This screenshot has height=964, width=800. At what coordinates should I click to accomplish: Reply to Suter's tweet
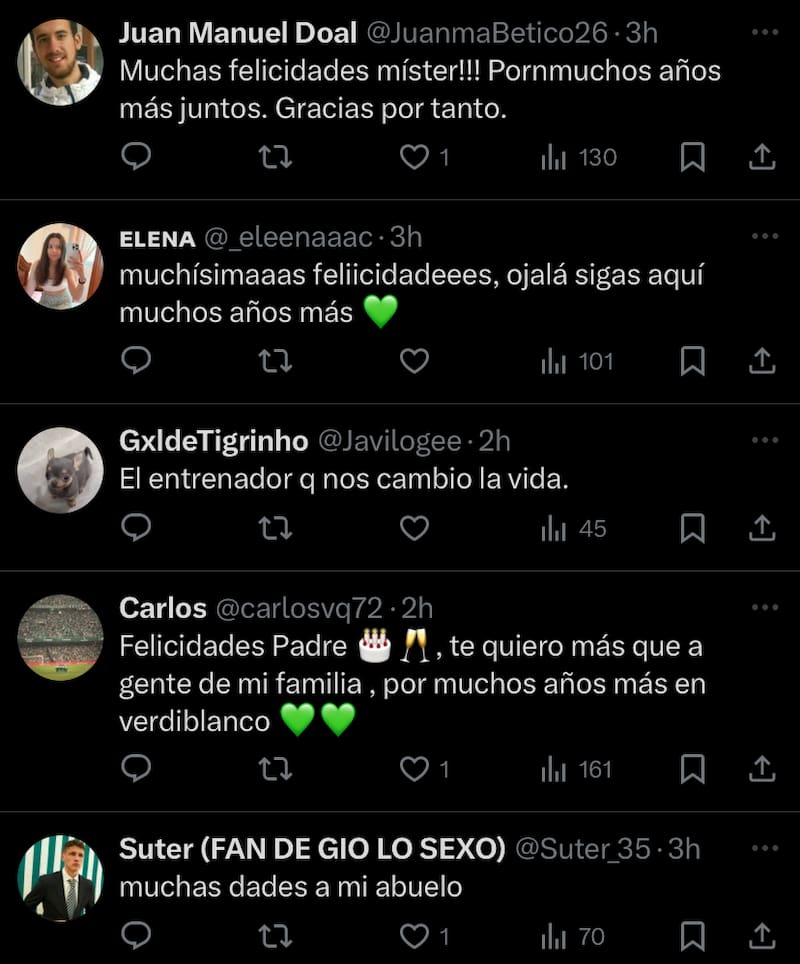pos(136,936)
